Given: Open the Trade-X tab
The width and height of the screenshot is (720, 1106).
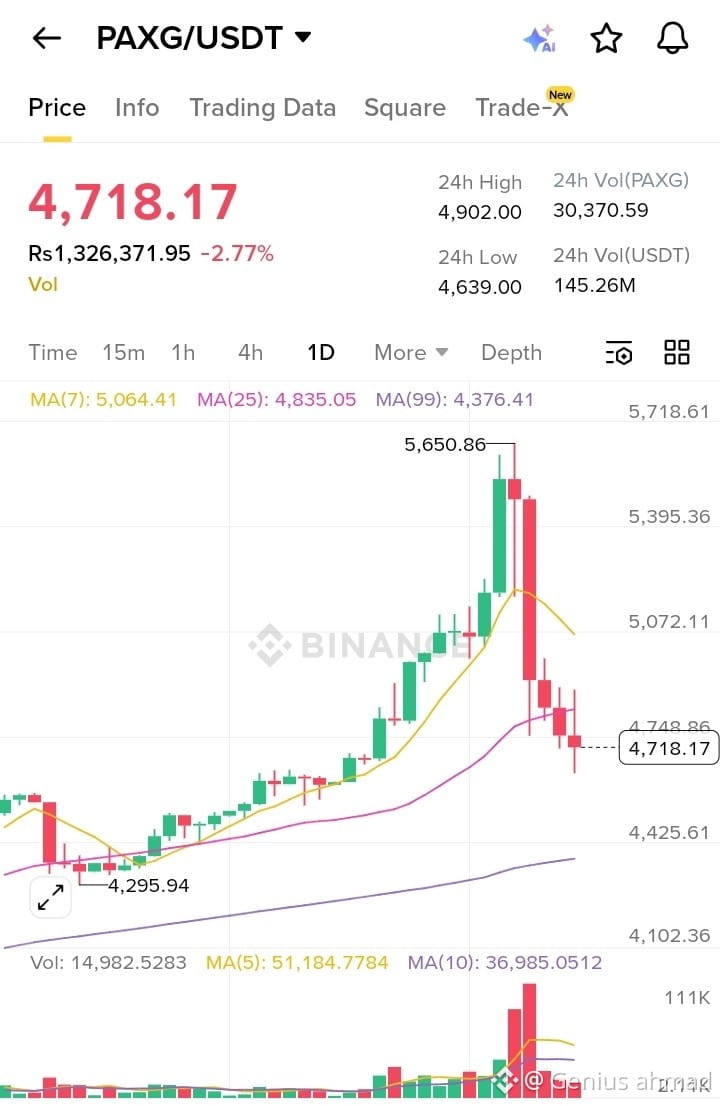Looking at the screenshot, I should point(521,108).
